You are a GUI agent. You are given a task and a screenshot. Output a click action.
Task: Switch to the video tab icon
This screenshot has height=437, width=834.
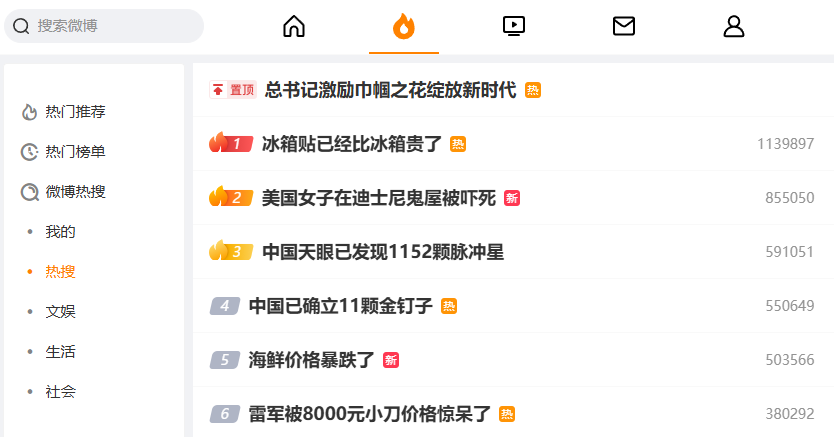(514, 26)
